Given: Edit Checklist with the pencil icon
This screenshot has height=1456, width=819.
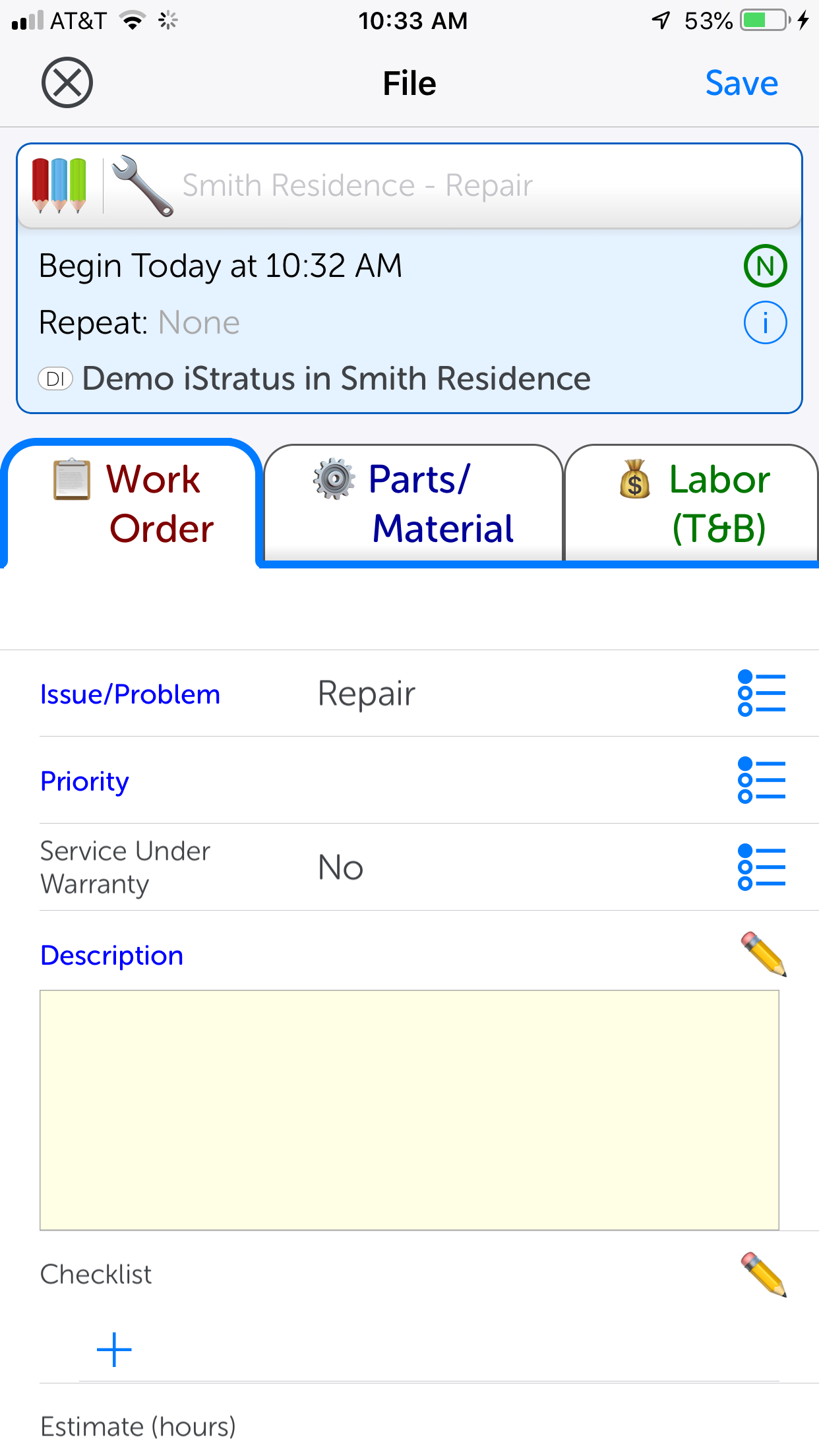Looking at the screenshot, I should 764,1274.
